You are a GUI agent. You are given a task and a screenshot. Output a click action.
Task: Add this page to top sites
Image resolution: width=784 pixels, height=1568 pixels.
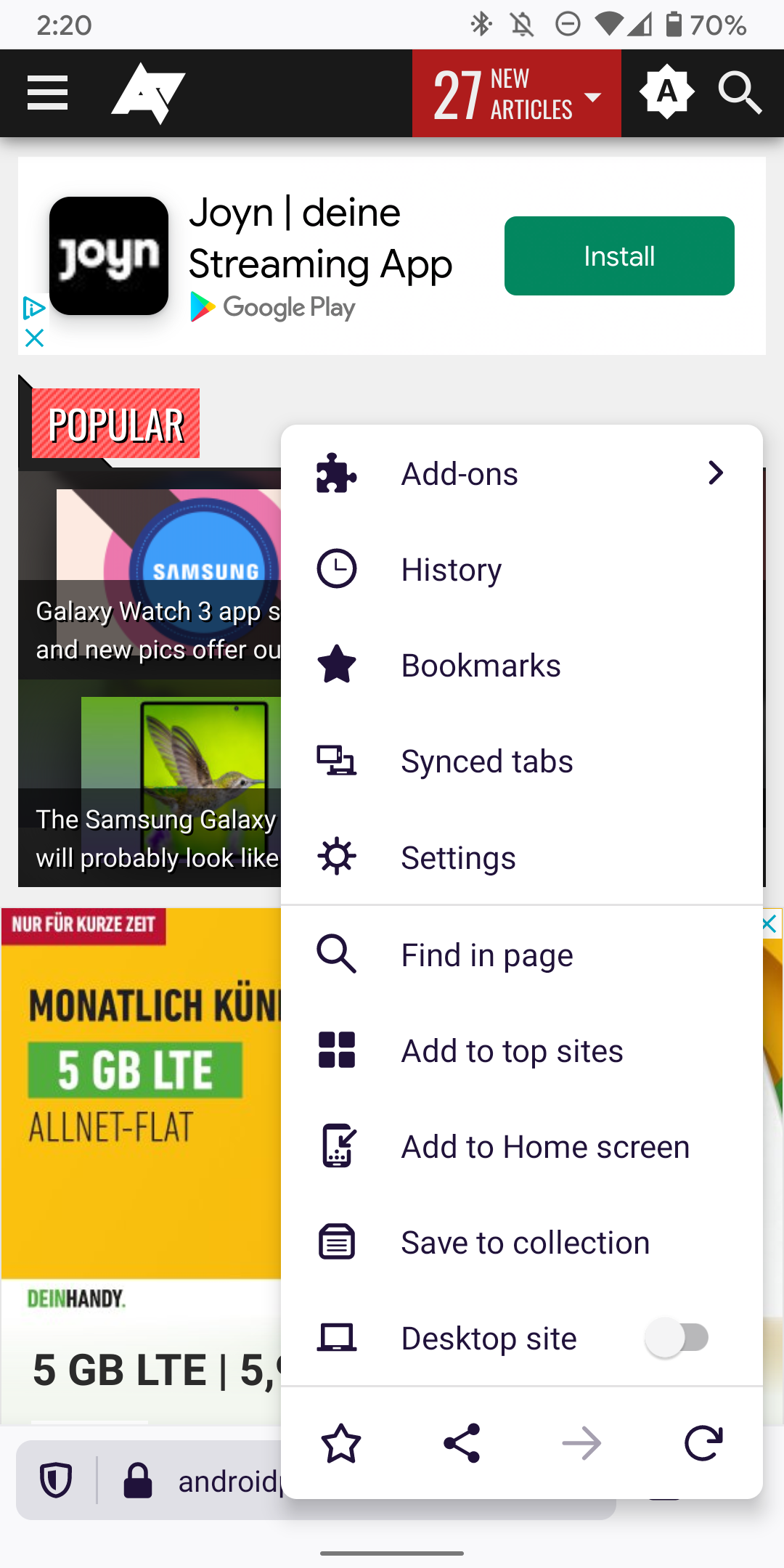(x=521, y=1050)
